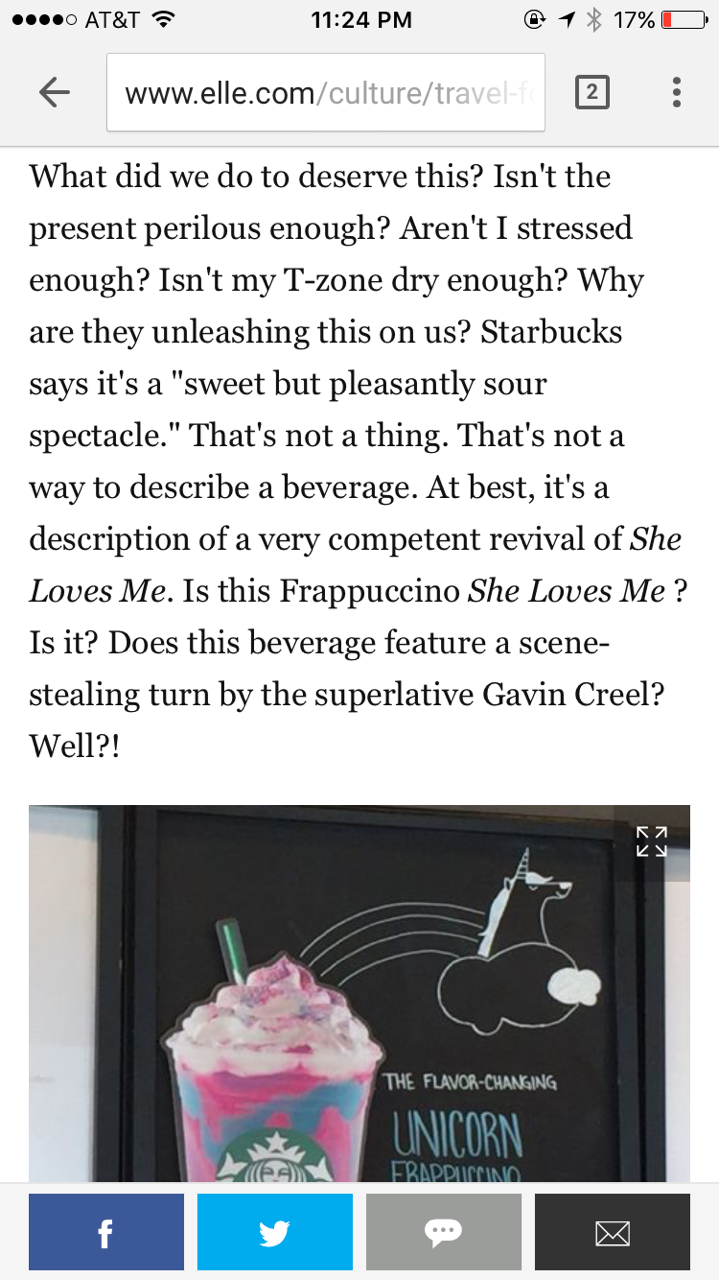Share the article via text message
Screen dimensions: 719x1280
pyautogui.click(x=443, y=1232)
